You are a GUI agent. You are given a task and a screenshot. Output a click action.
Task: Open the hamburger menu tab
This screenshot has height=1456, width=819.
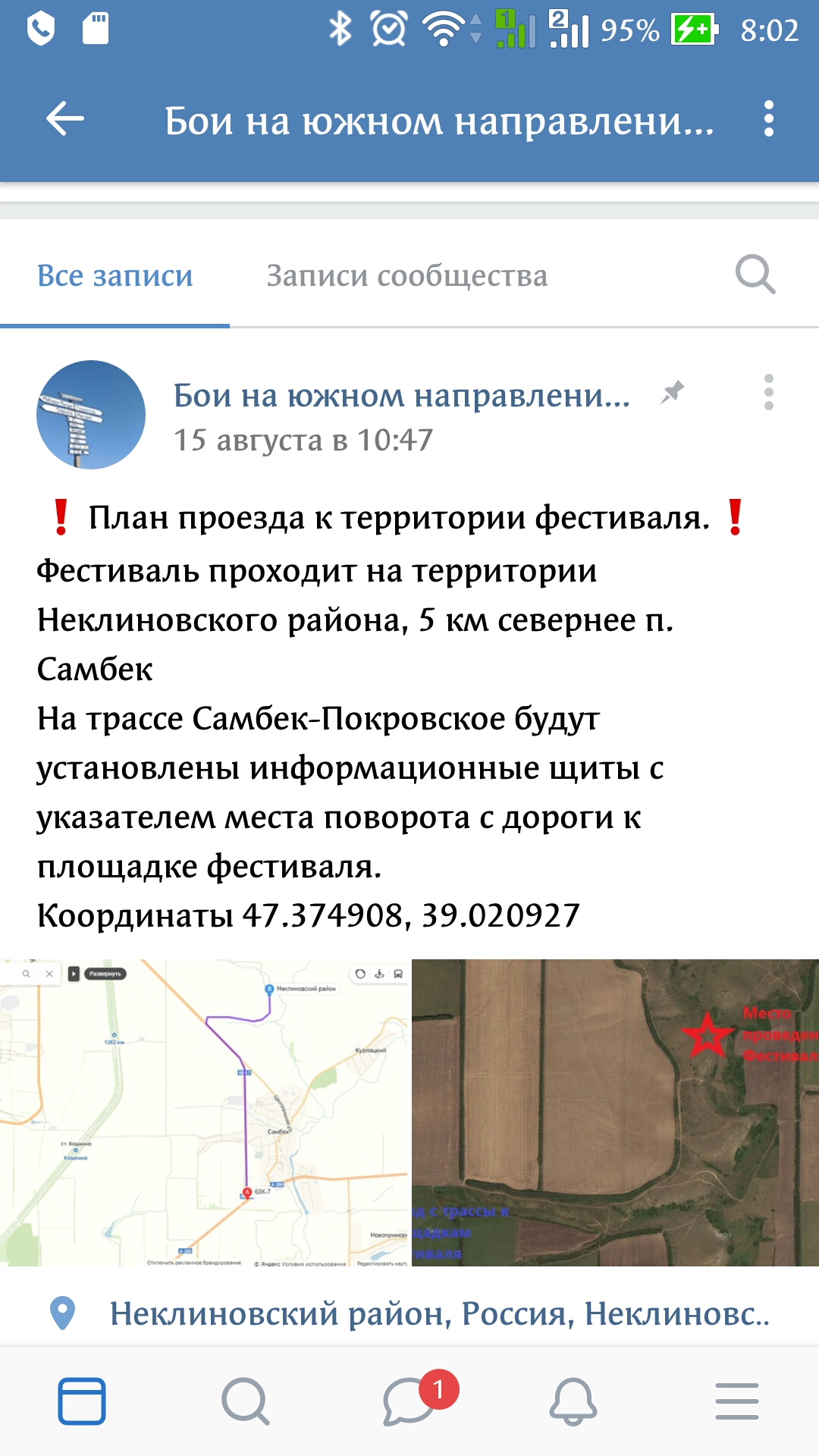[736, 1401]
